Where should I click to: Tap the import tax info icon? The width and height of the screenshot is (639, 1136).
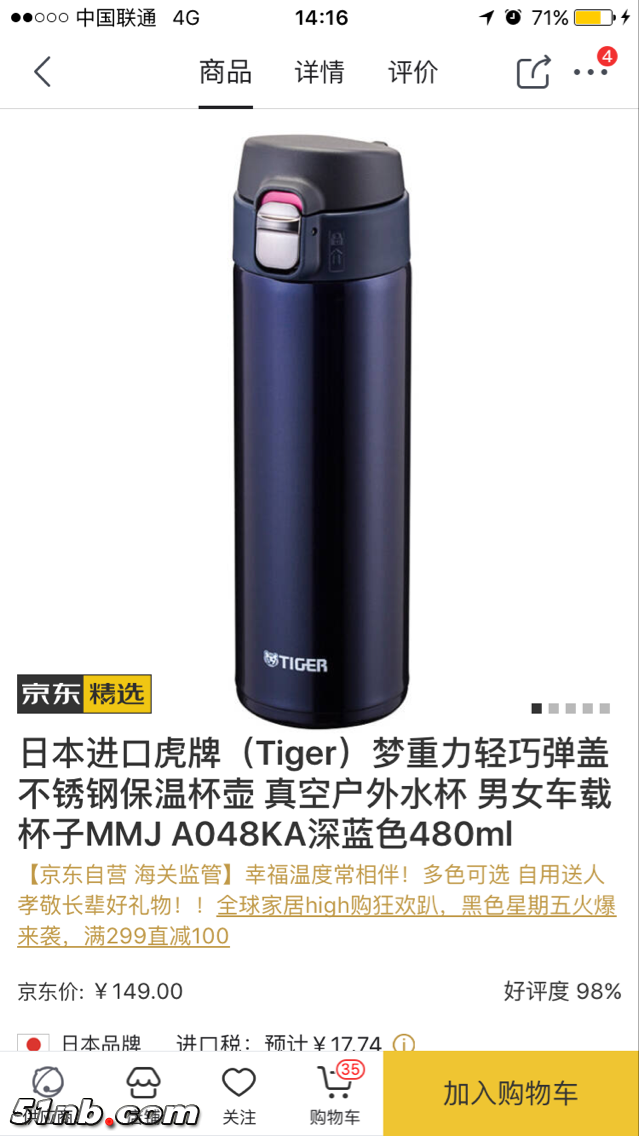point(404,1044)
